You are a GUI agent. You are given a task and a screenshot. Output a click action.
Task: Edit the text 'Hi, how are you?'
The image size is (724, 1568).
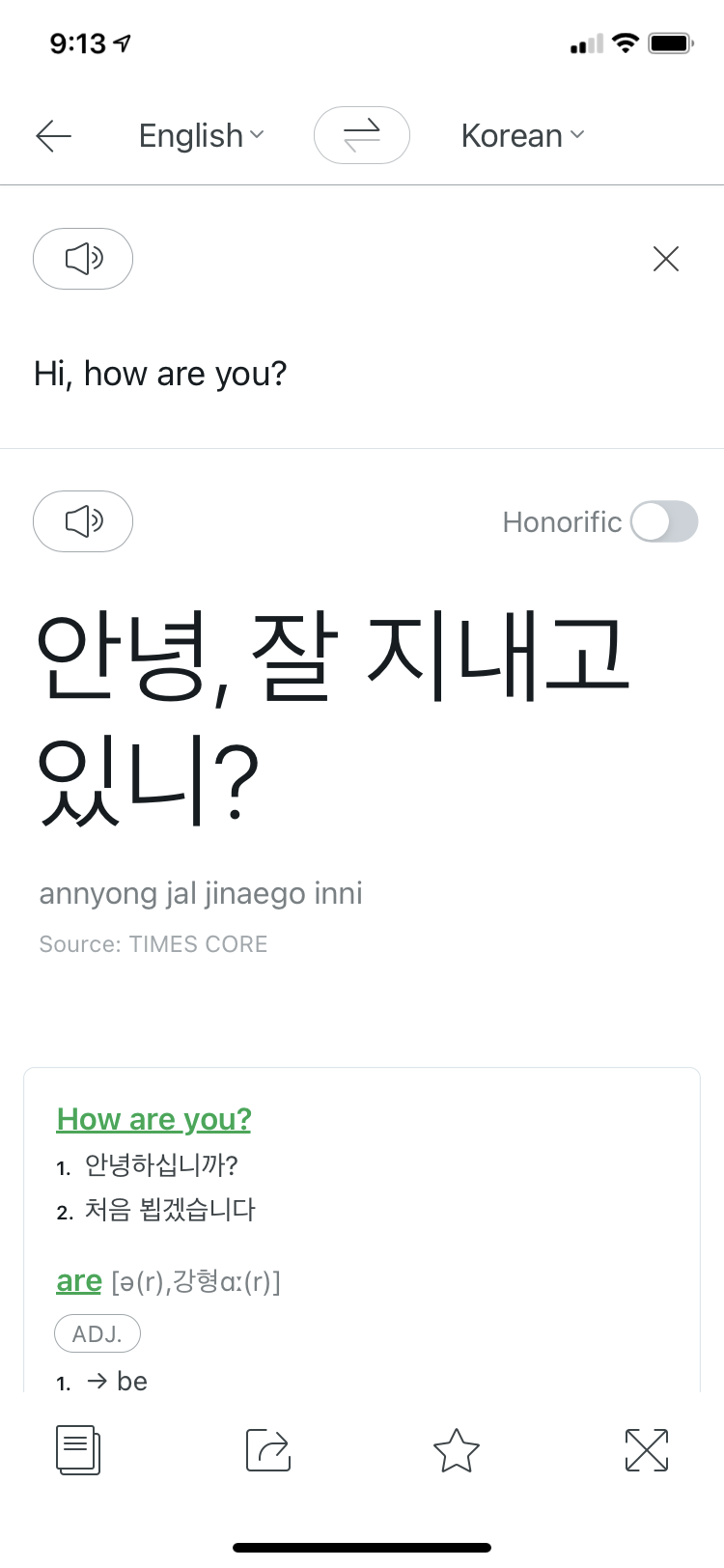pos(161,374)
